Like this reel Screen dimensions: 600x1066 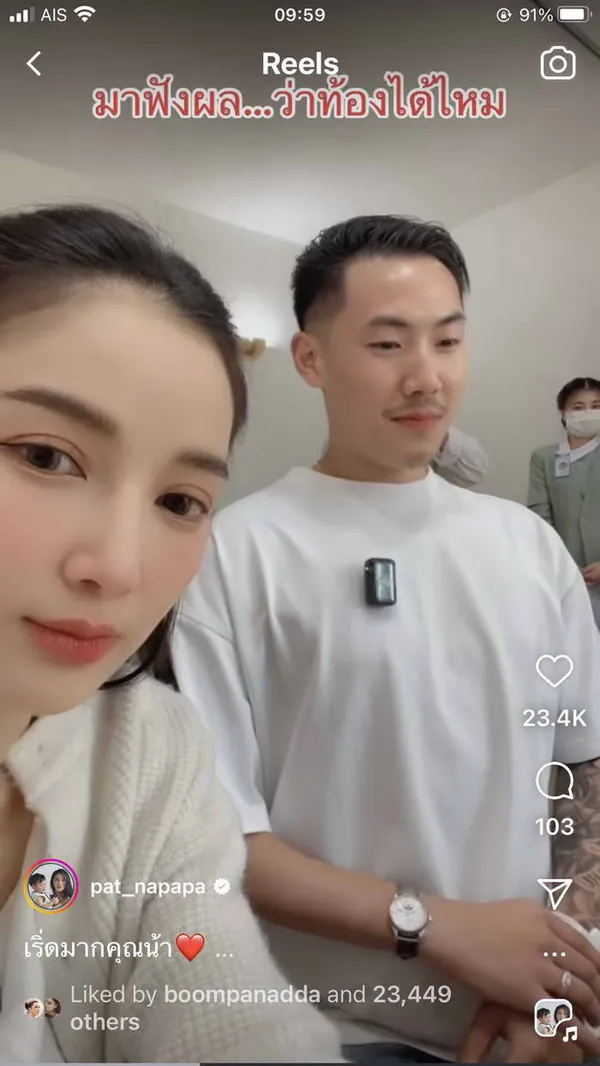554,671
